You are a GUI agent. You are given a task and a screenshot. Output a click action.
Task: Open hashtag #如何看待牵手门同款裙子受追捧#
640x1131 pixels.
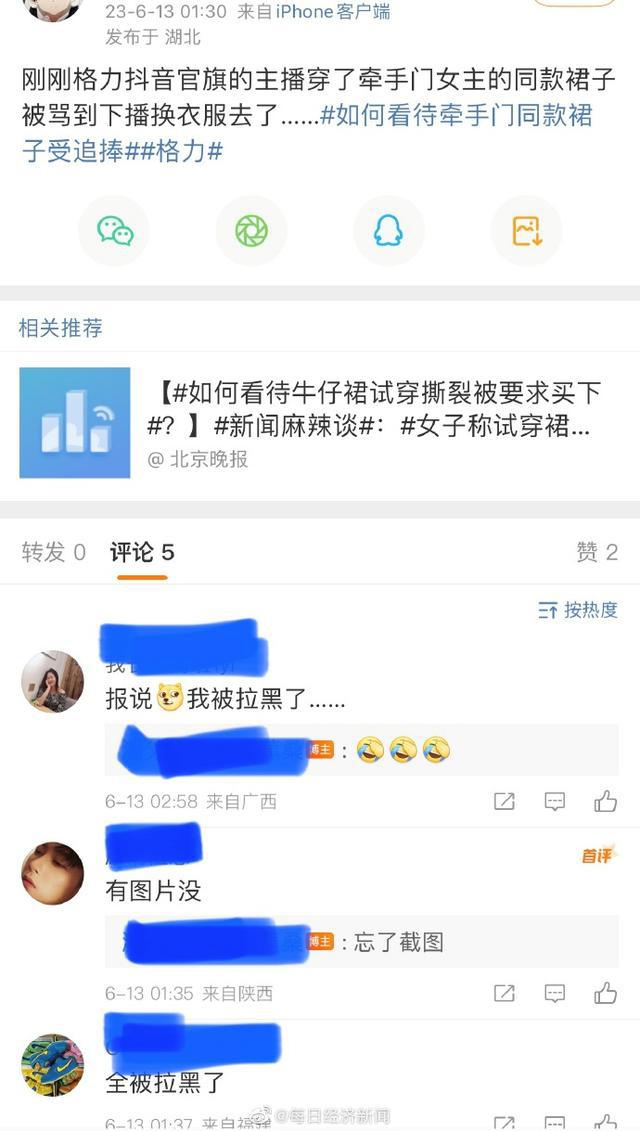455,115
